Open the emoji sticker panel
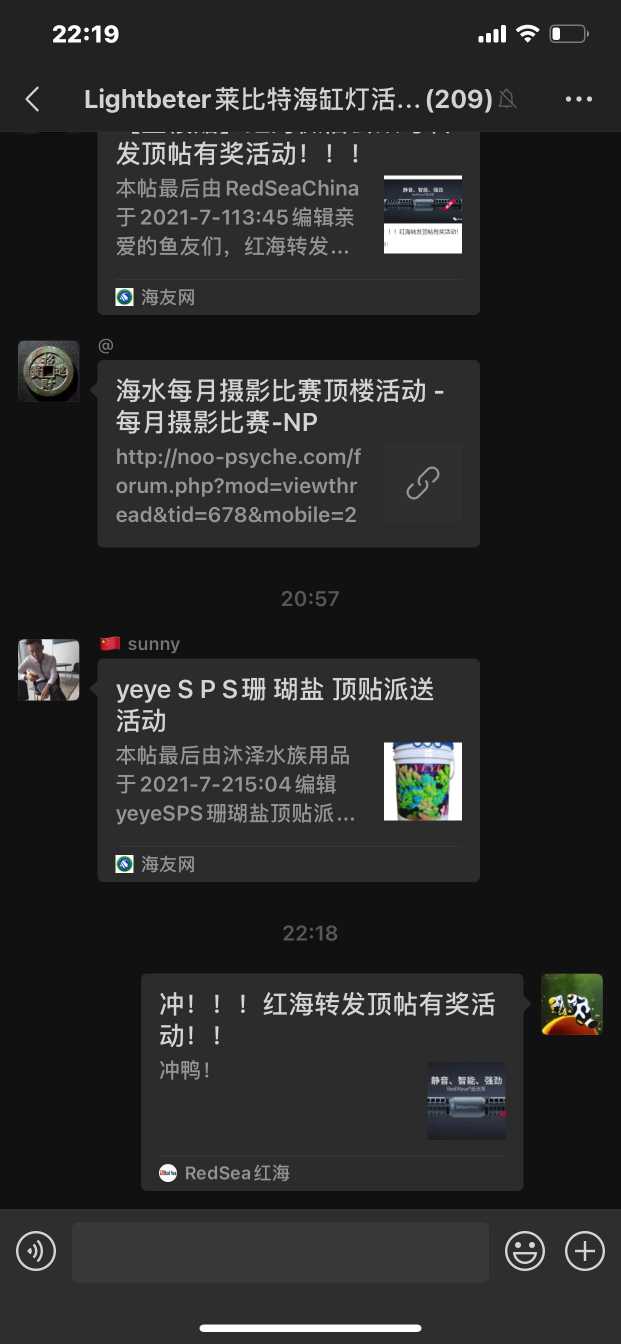621x1344 pixels. coord(525,1251)
